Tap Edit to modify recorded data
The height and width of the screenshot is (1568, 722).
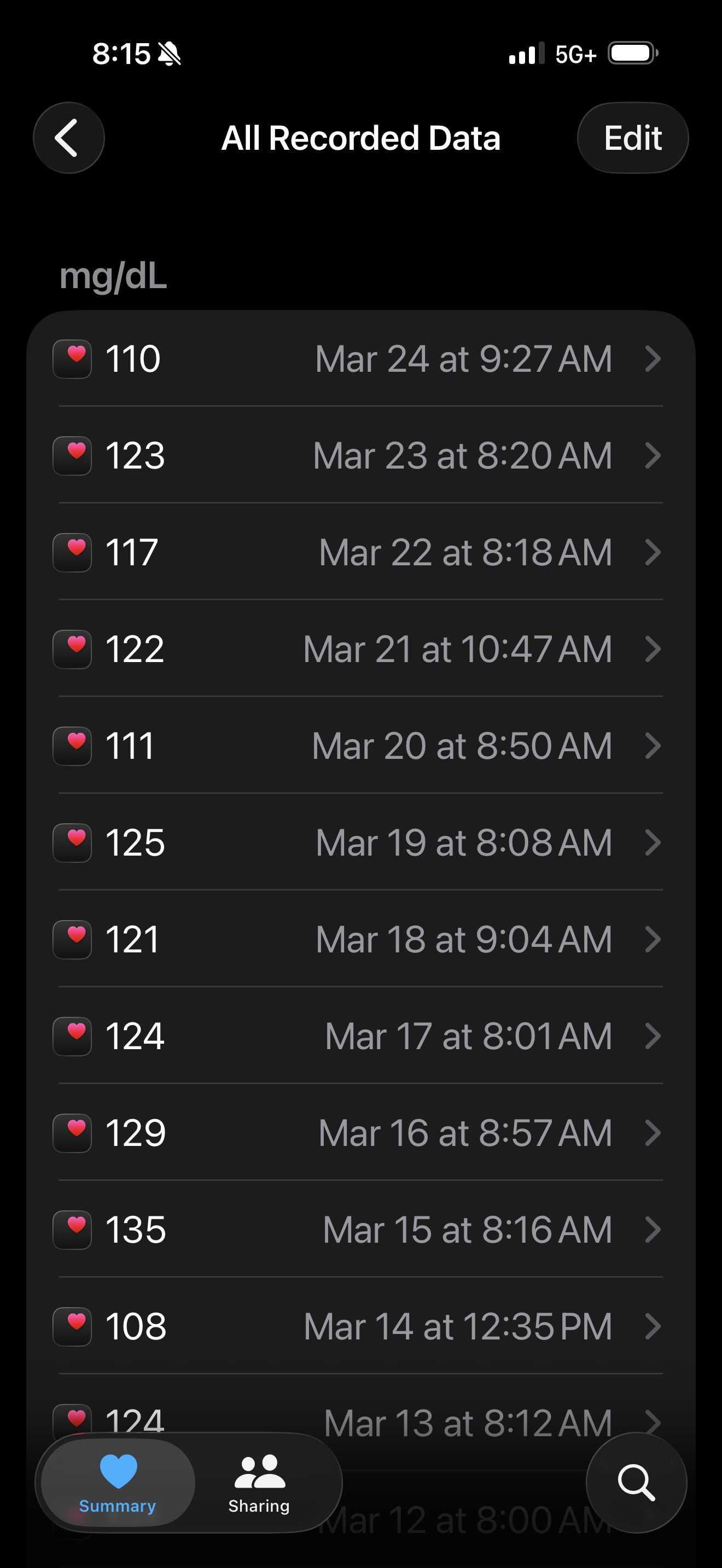tap(632, 138)
